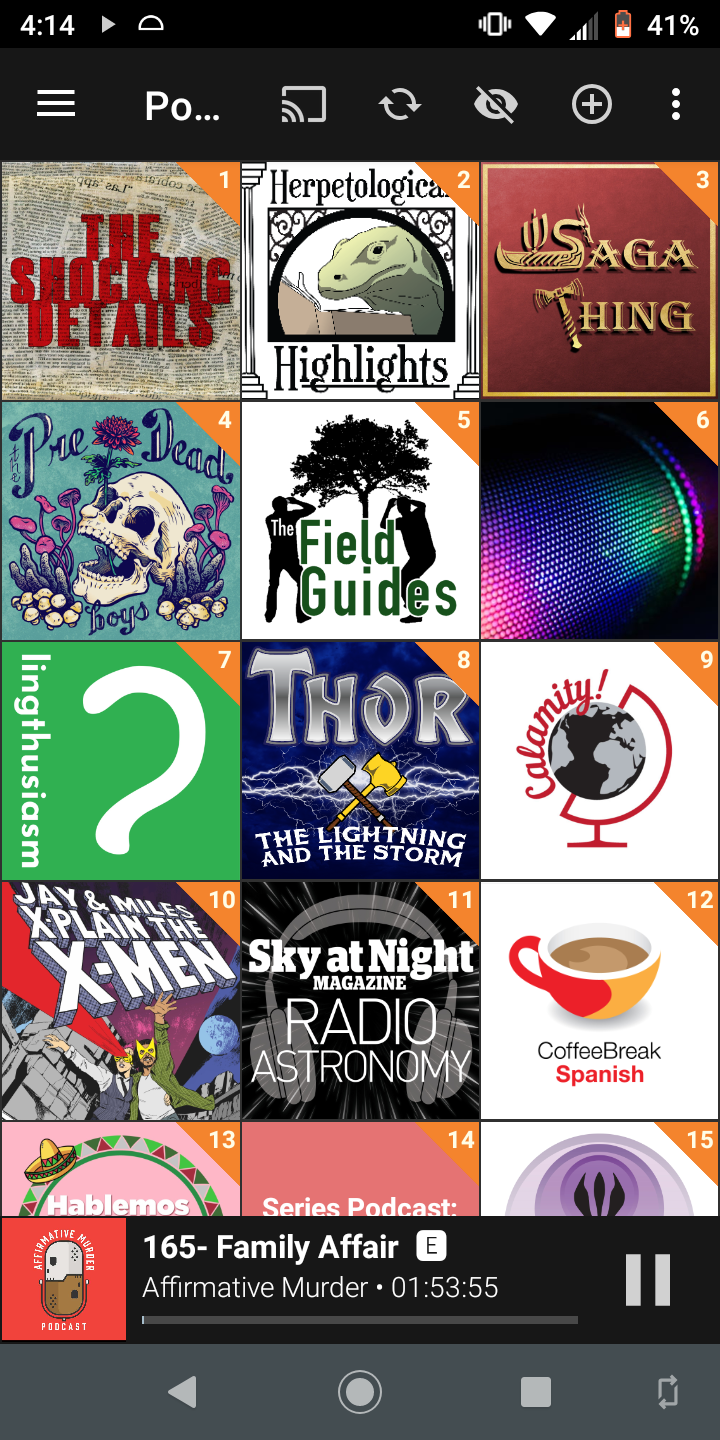Select the Saga Thing podcast tile
The image size is (720, 1440).
tap(600, 281)
